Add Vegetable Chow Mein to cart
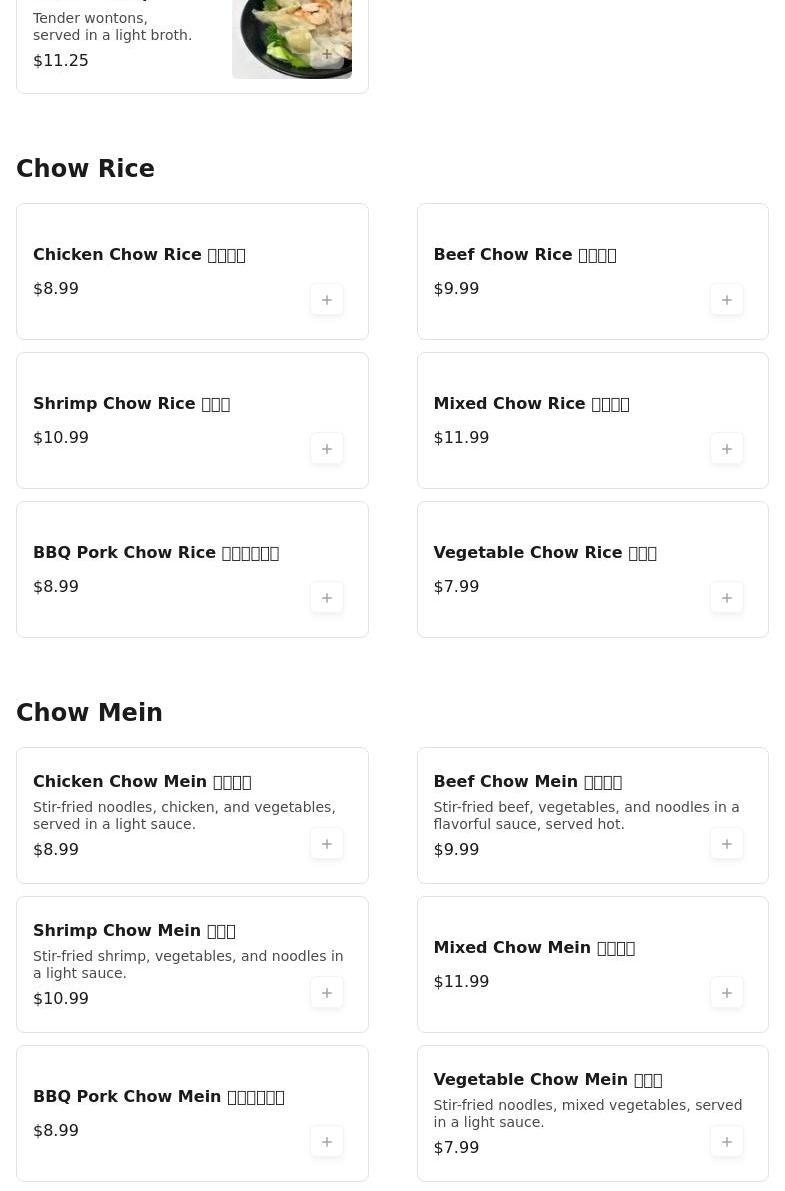This screenshot has width=785, height=1191. click(727, 1141)
